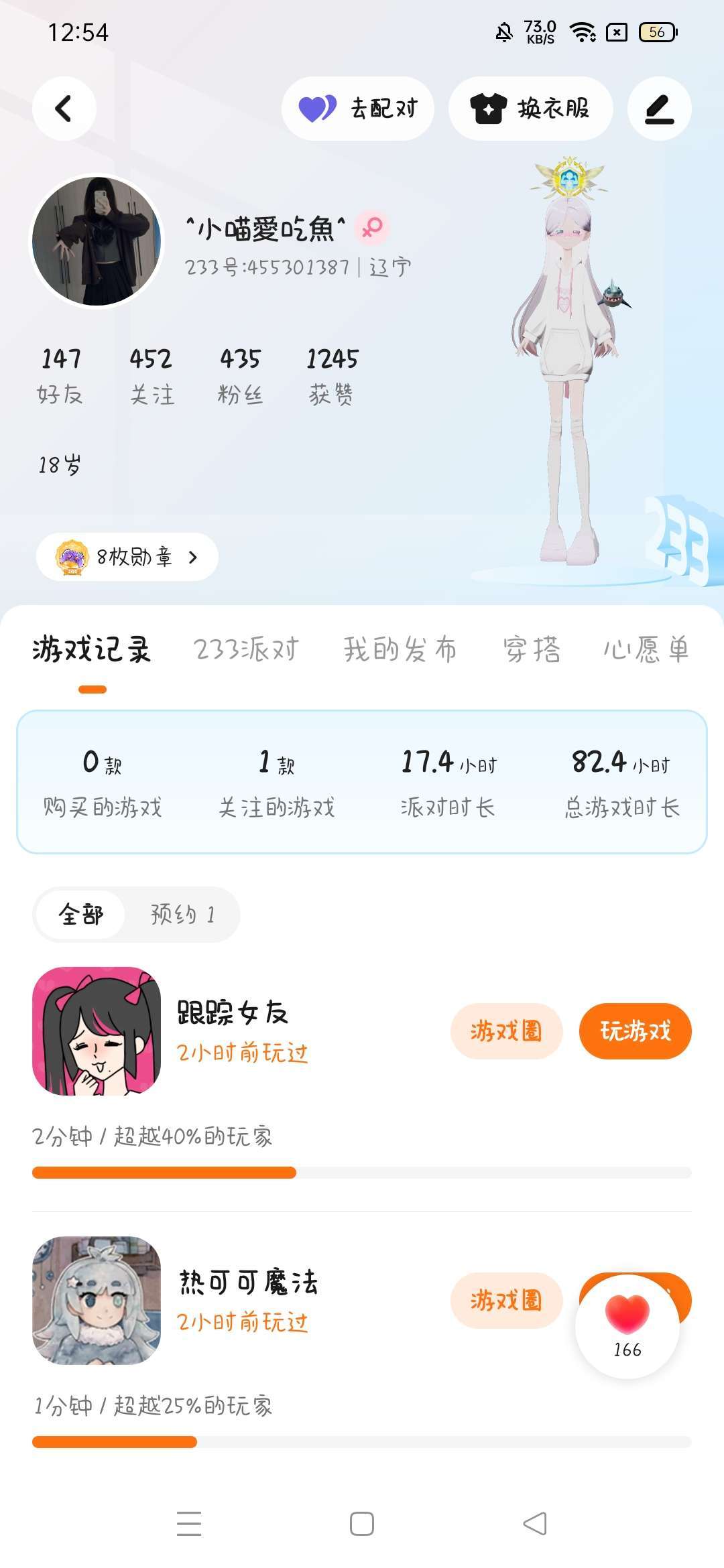Open the 去配对 matching button

pos(358,109)
